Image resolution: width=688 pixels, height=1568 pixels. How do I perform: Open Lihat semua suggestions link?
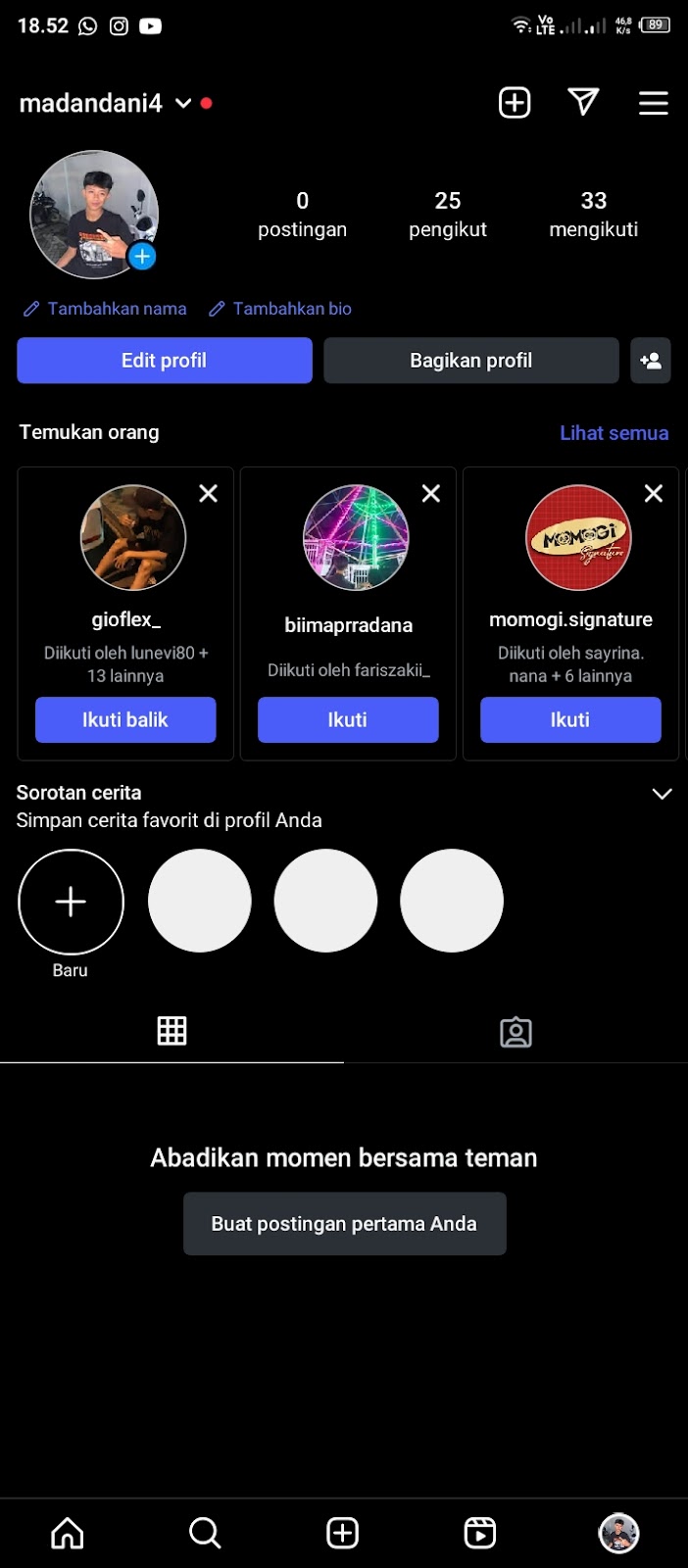pyautogui.click(x=614, y=433)
